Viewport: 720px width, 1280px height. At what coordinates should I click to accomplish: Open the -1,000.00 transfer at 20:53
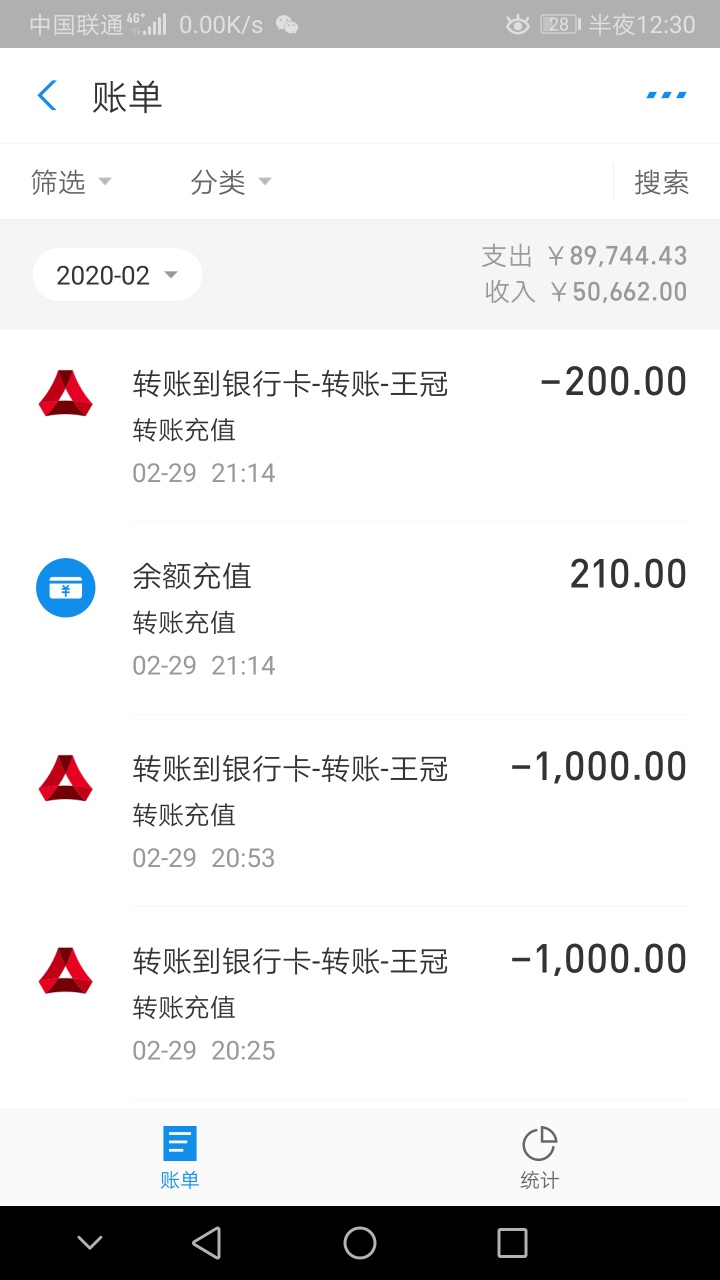pos(360,811)
